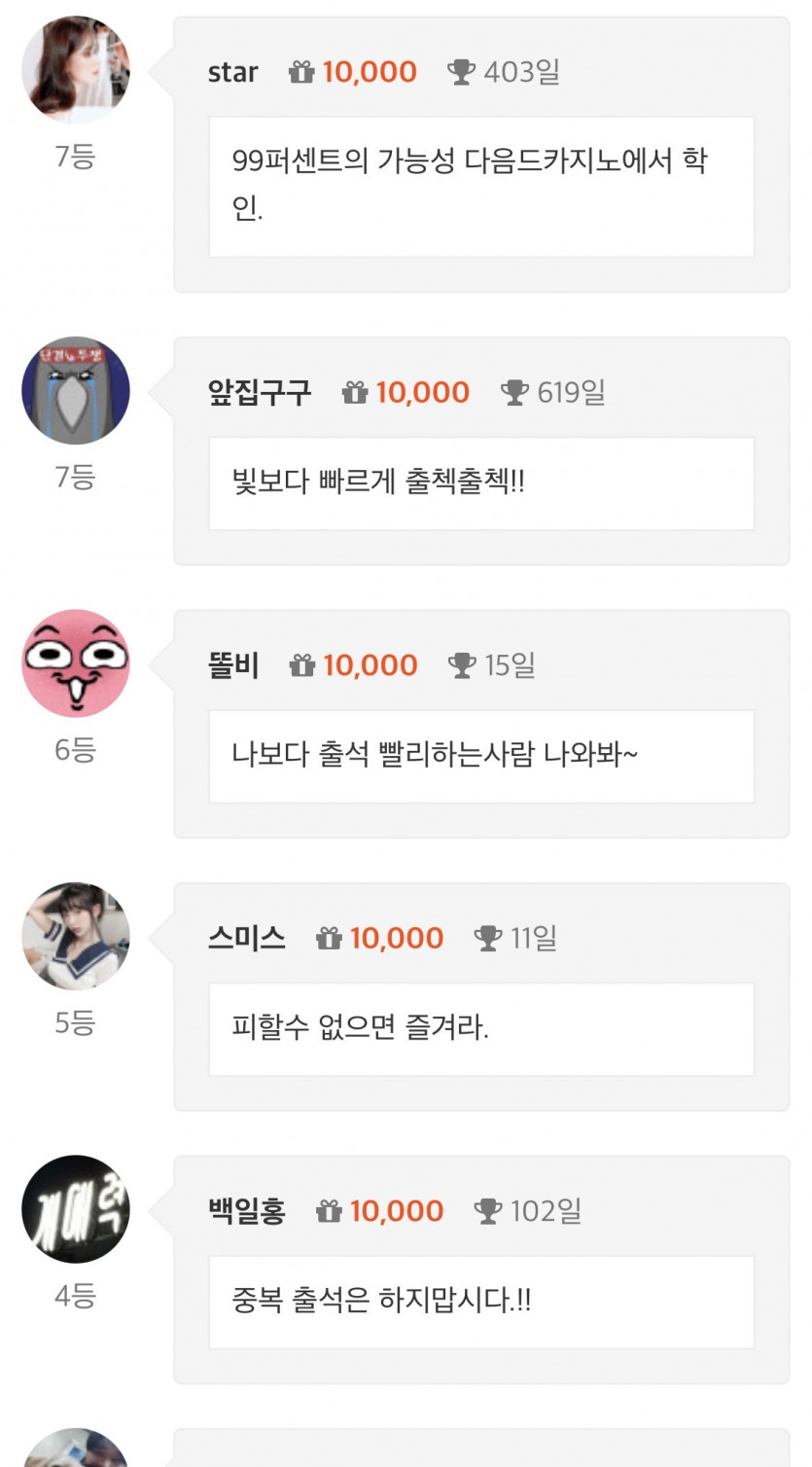
Task: Click the gift icon next to star
Action: tap(301, 71)
